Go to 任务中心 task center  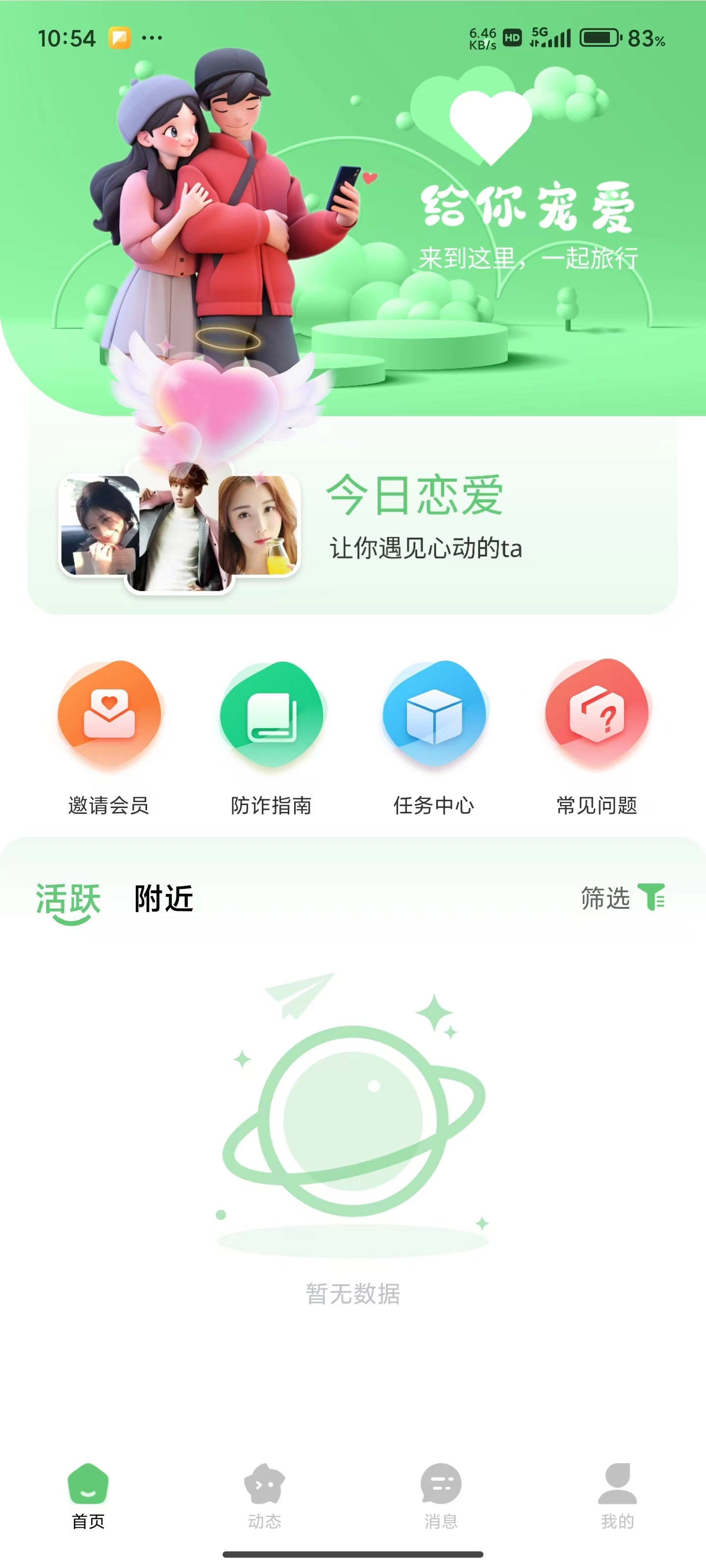434,736
